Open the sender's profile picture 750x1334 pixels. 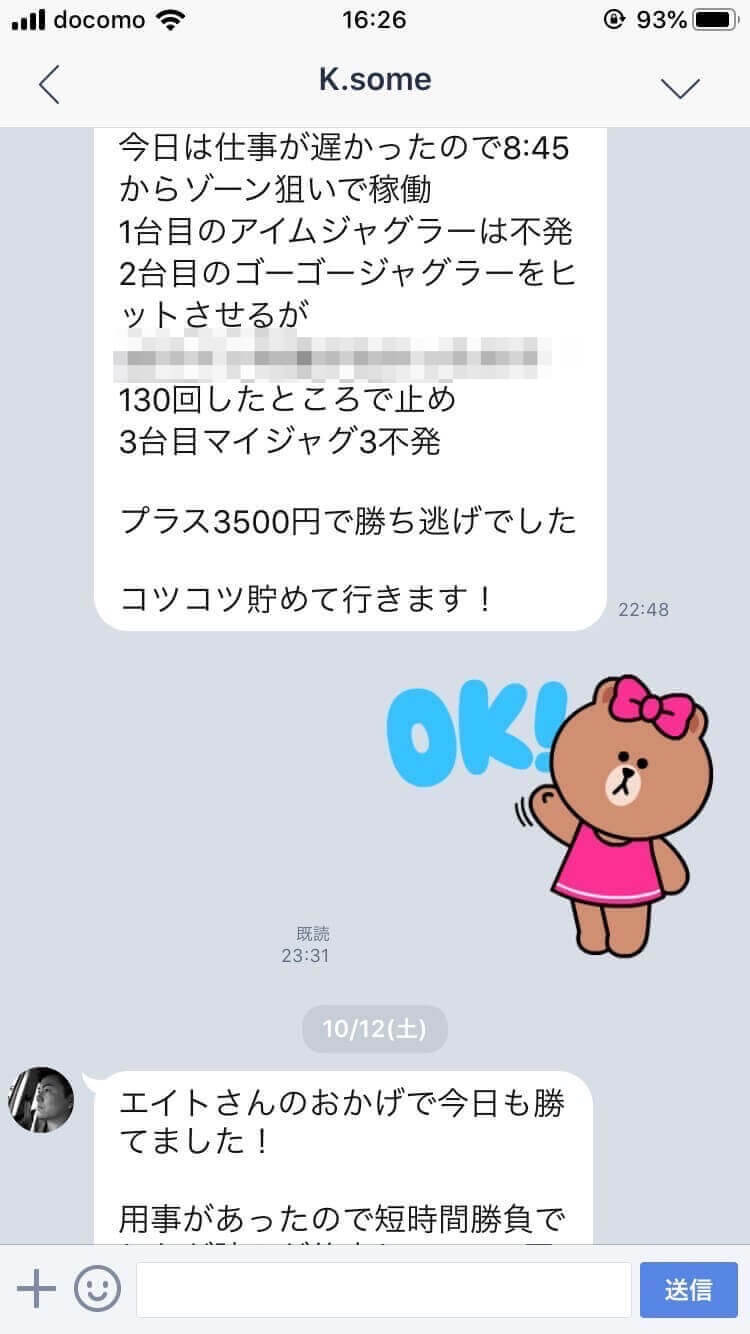click(x=41, y=1099)
